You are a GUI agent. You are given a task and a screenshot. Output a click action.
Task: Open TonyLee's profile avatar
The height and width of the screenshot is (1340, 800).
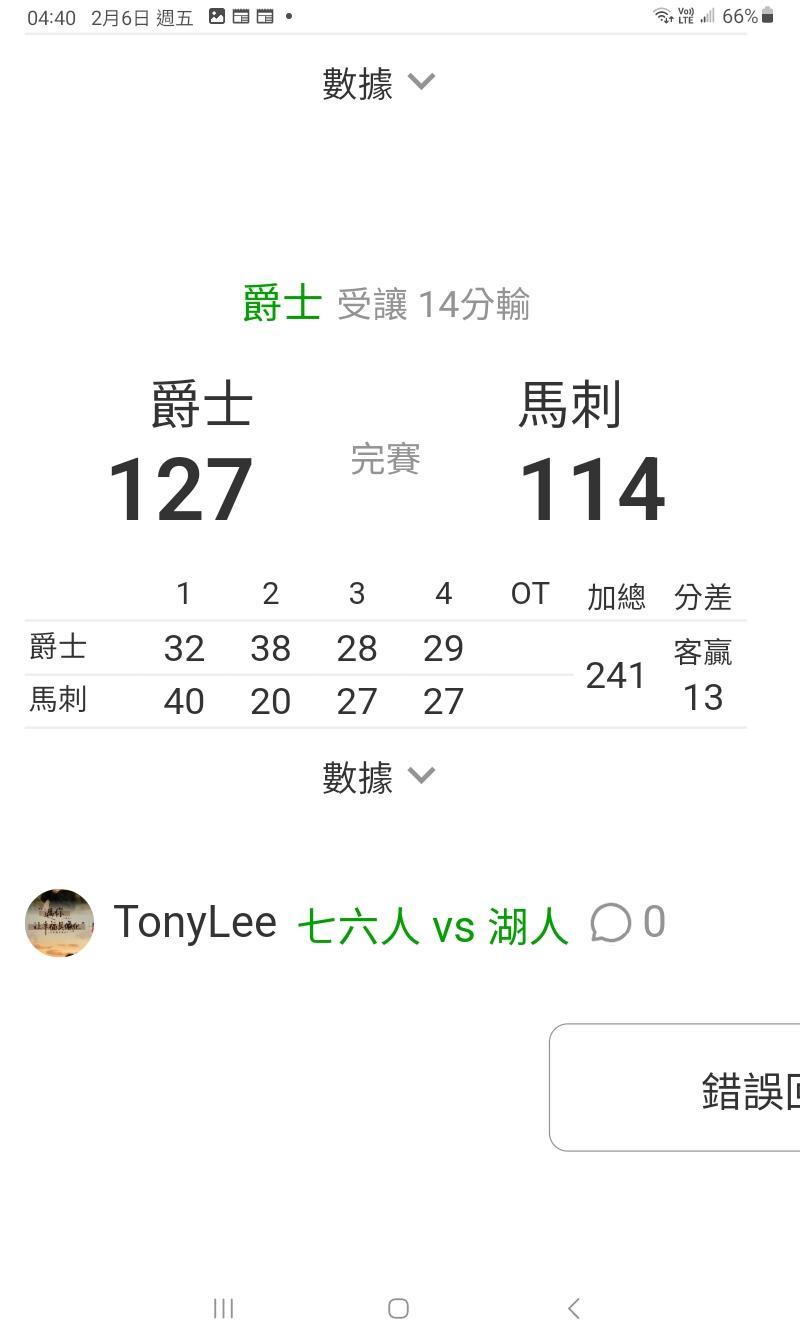(x=60, y=923)
